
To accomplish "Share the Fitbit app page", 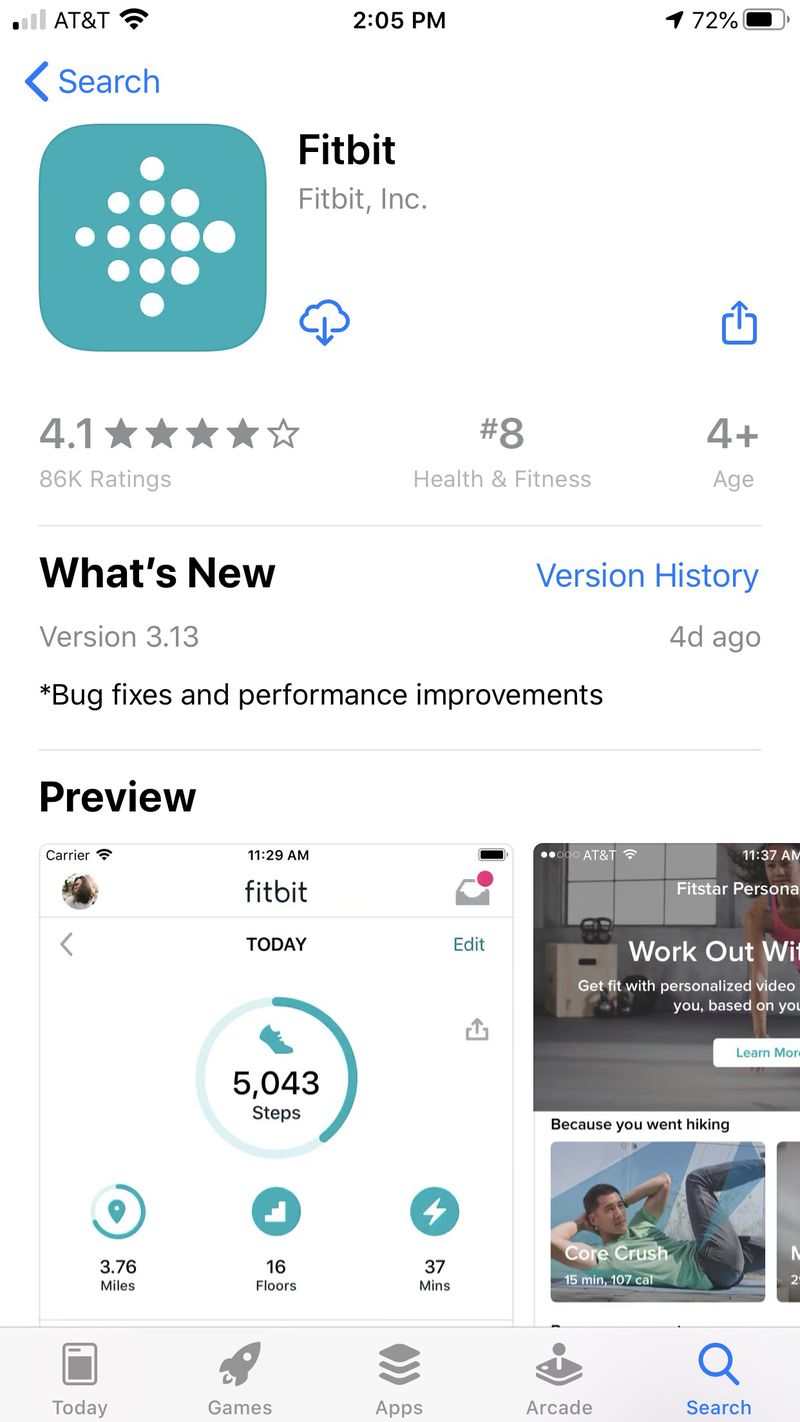I will coord(739,323).
